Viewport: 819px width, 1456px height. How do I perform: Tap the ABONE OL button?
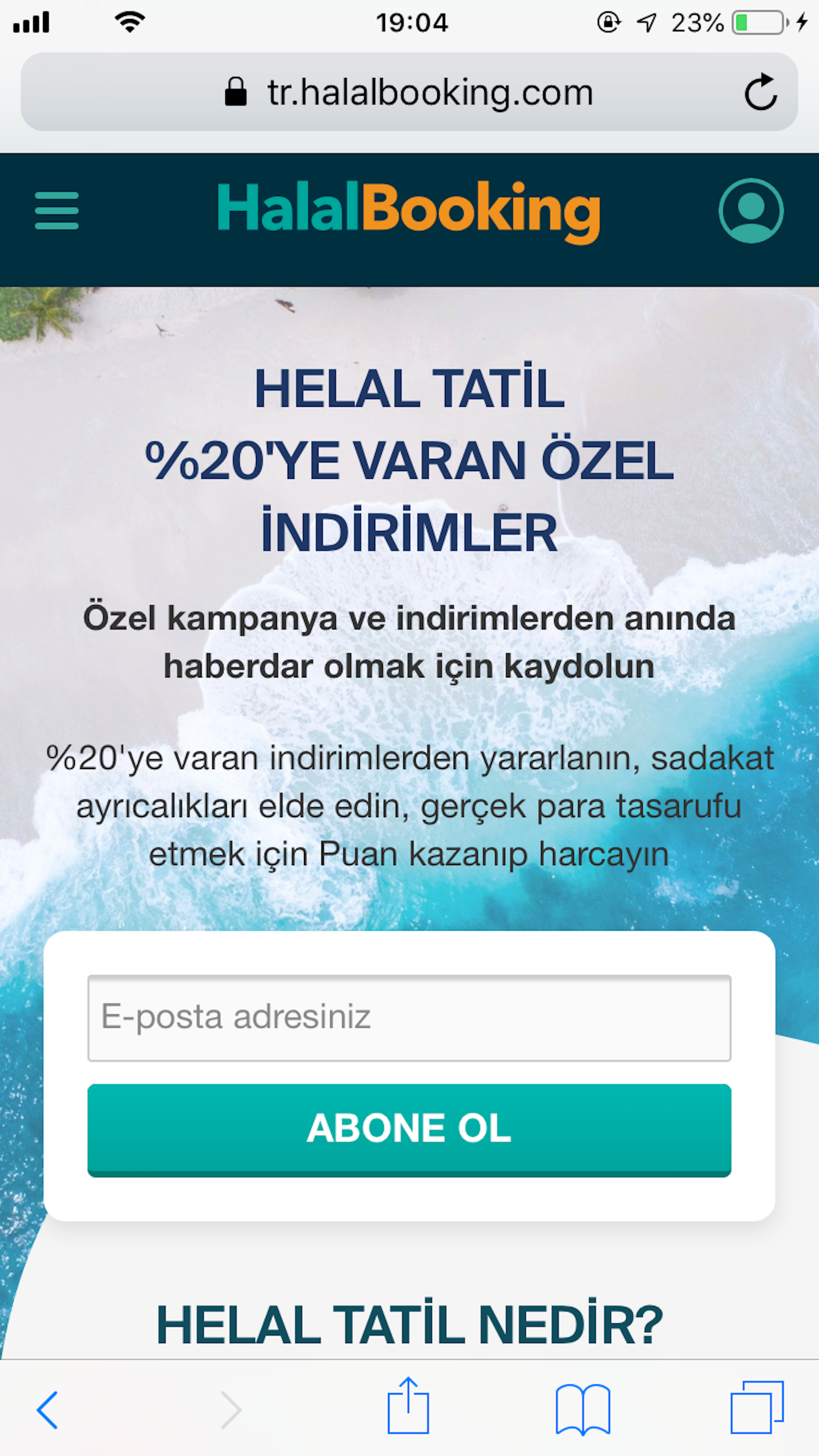[x=409, y=1129]
